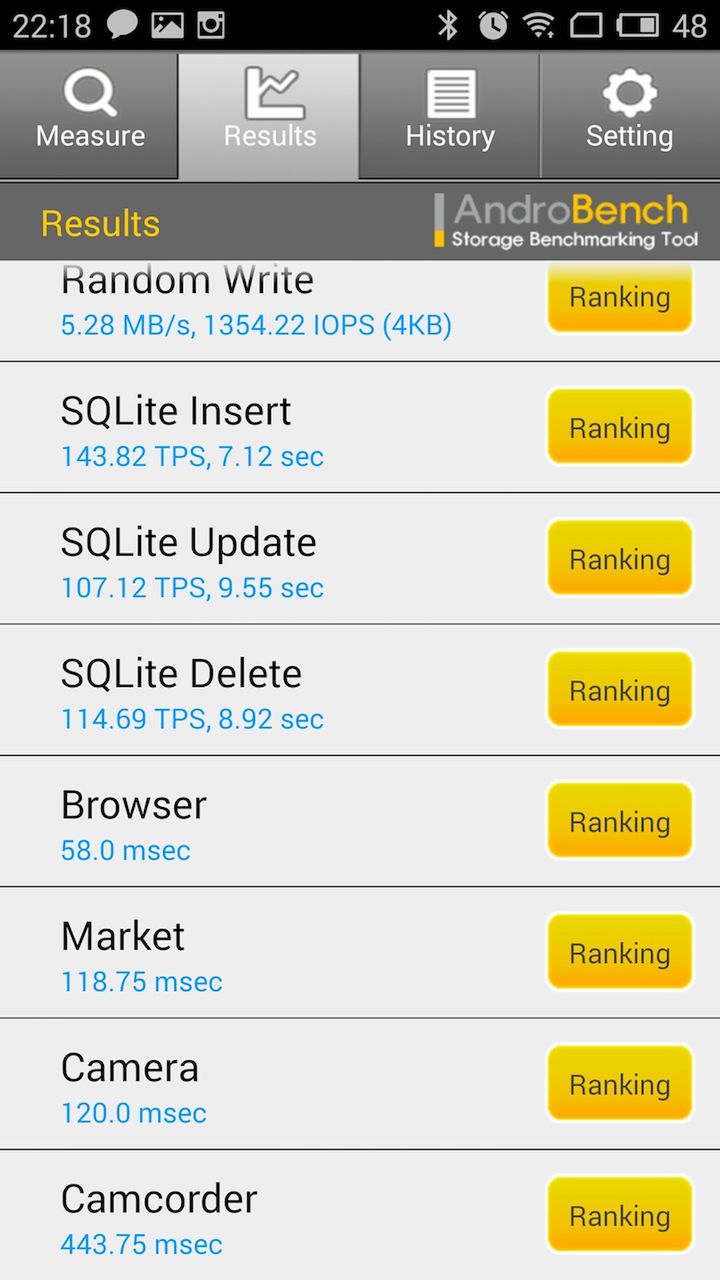Open the Camera result ranking
The image size is (720, 1280).
click(619, 1084)
